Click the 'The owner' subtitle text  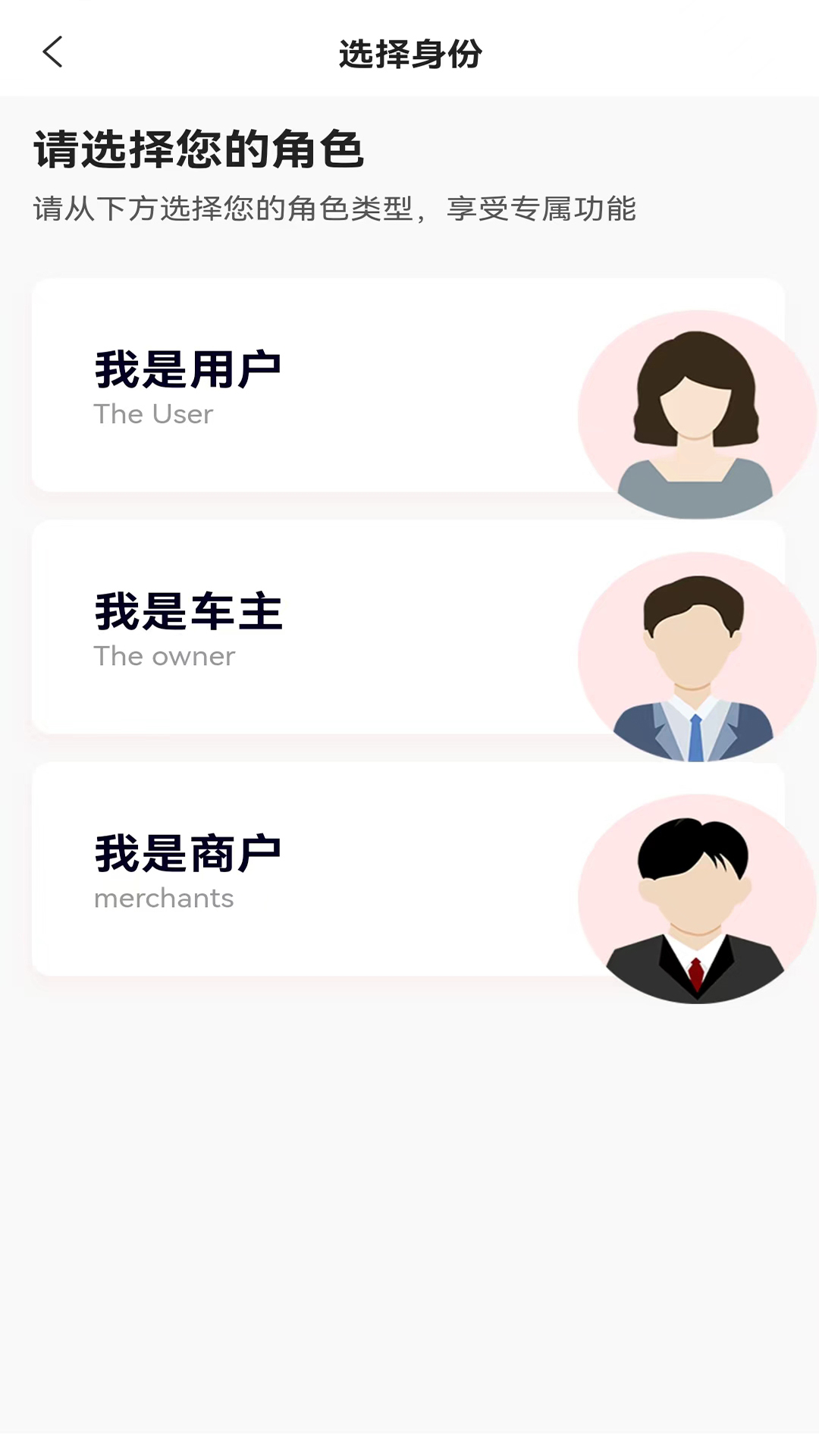click(x=163, y=657)
